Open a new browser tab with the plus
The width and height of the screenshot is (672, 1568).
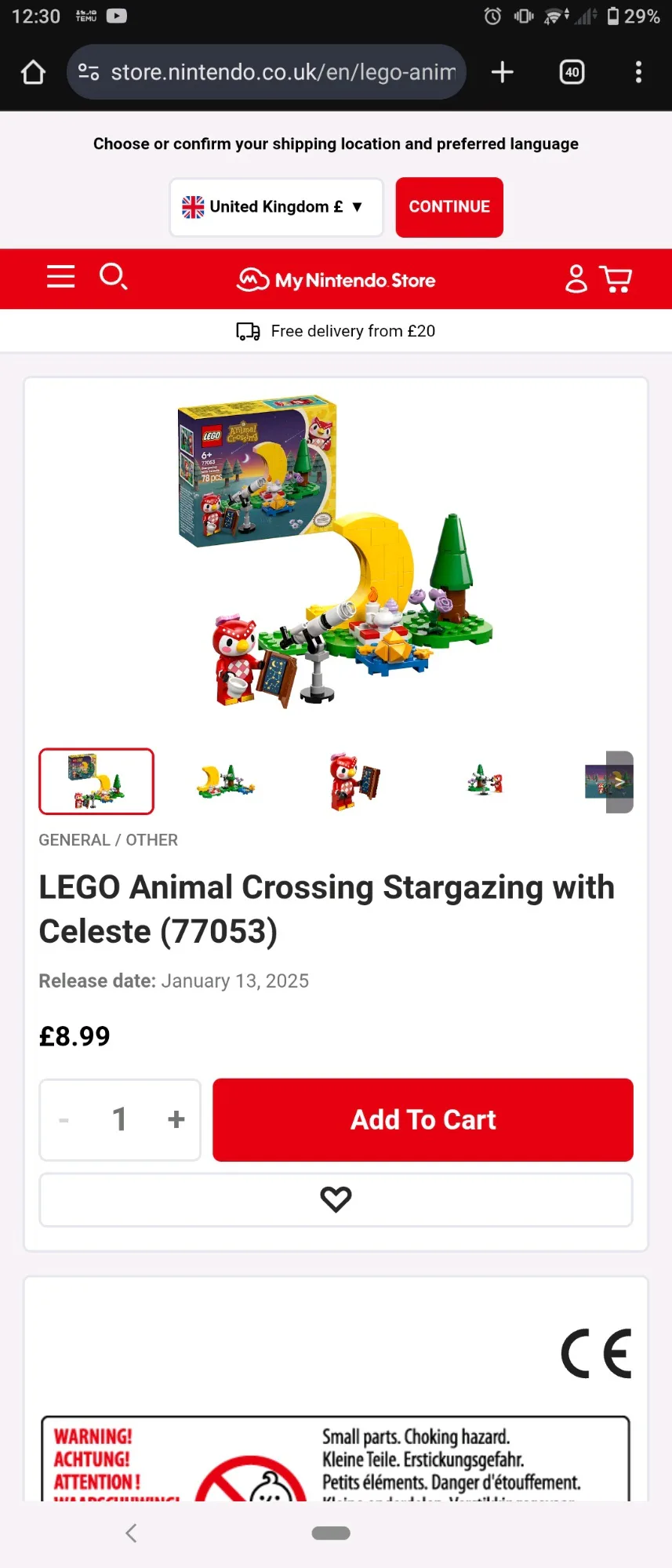502,72
